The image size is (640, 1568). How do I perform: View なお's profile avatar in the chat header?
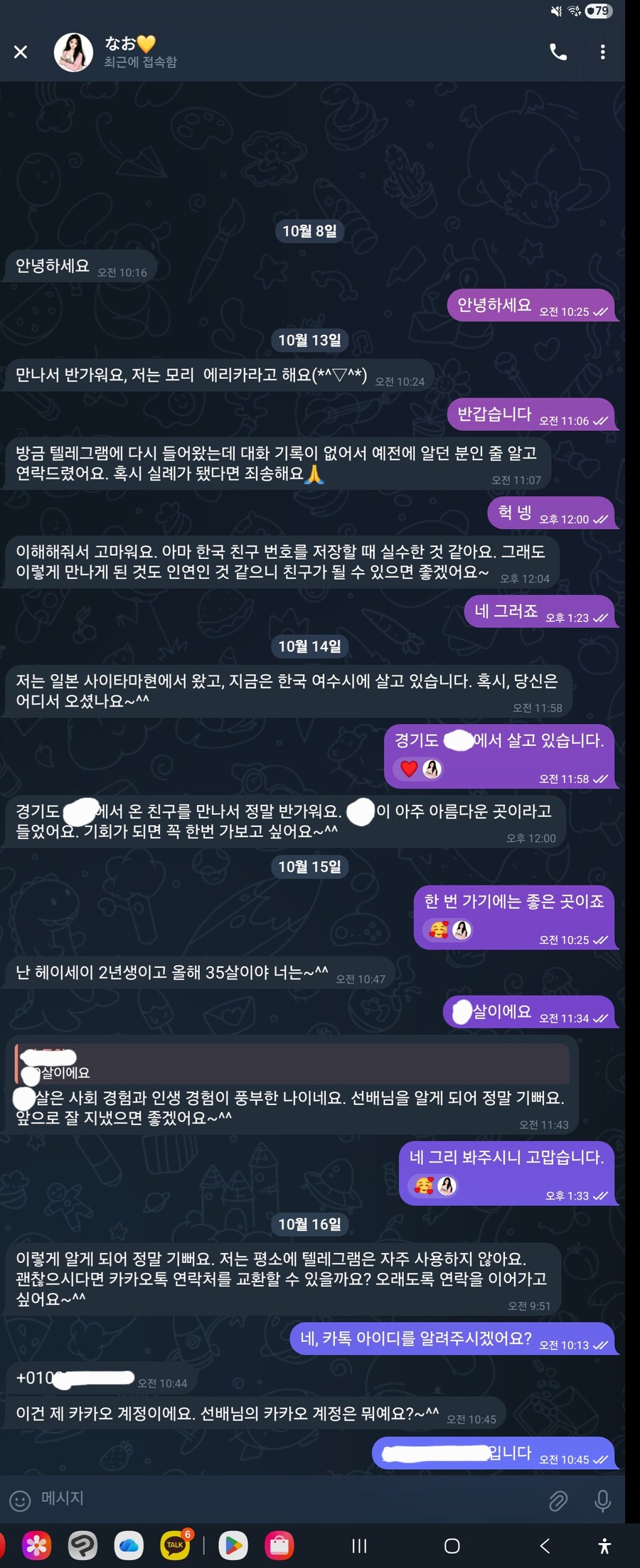[x=74, y=52]
